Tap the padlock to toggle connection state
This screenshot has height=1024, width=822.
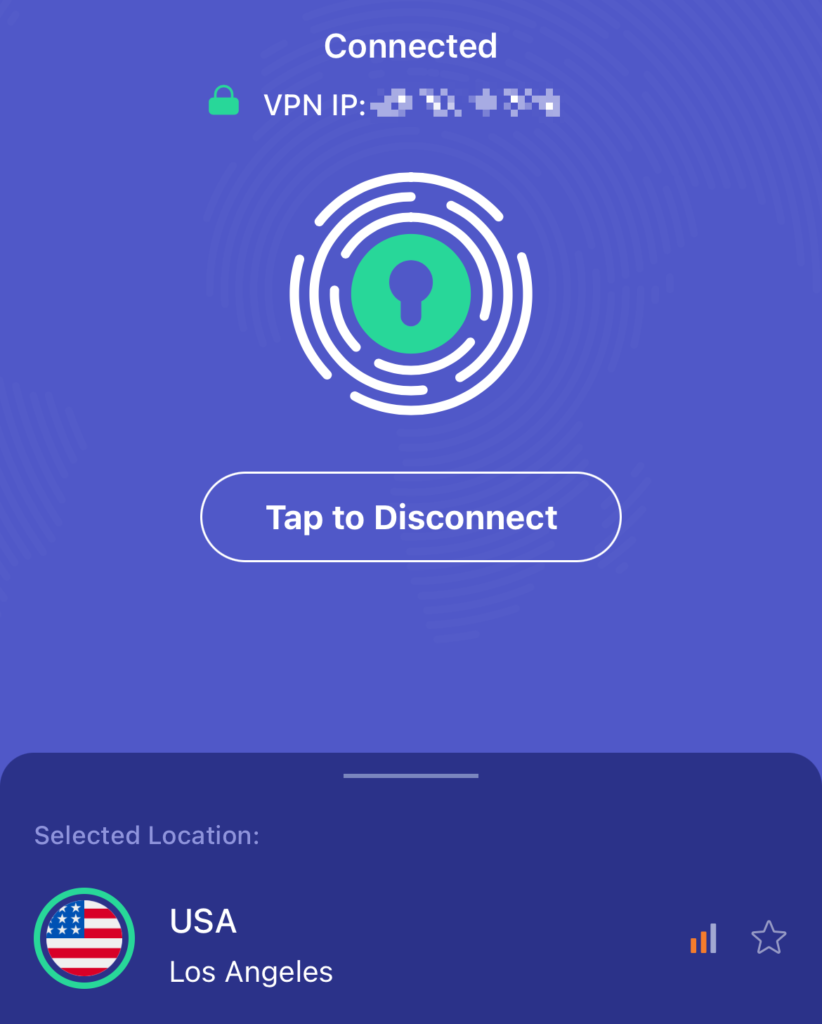(410, 292)
